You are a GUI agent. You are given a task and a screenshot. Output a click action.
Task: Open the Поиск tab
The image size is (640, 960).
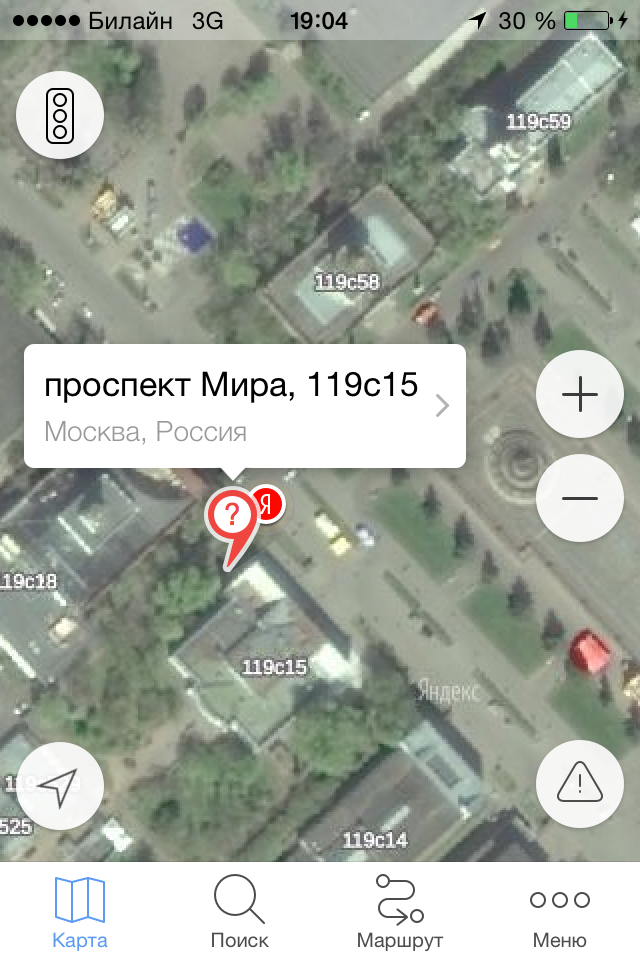(240, 910)
